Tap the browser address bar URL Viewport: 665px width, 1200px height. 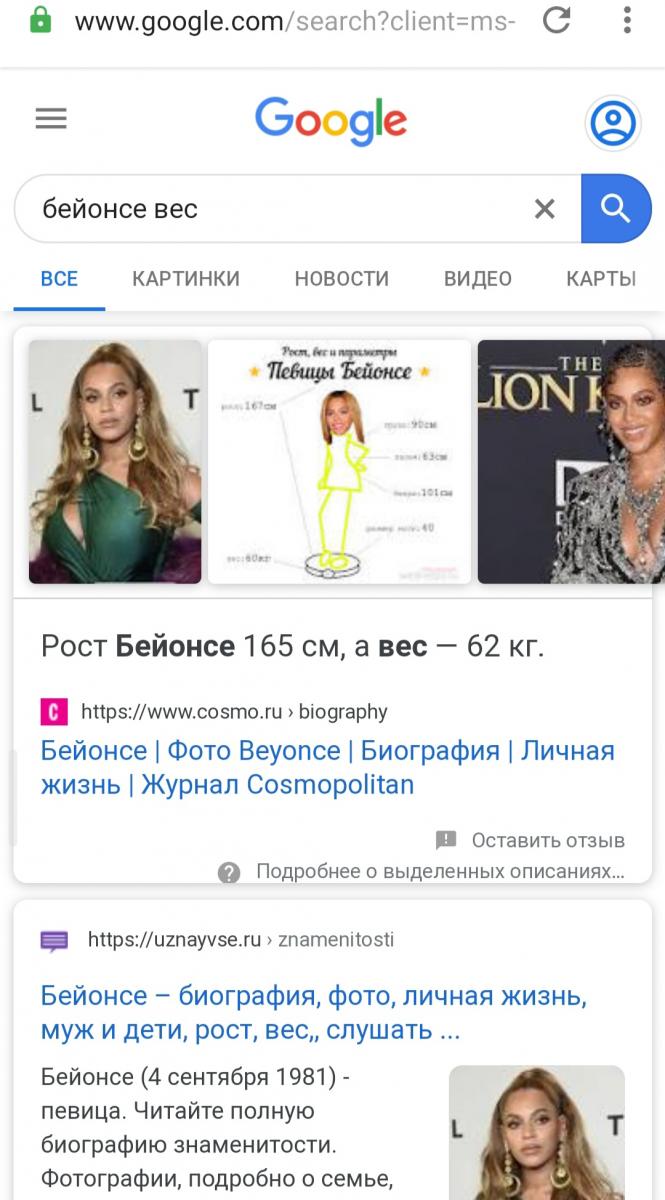(x=295, y=21)
